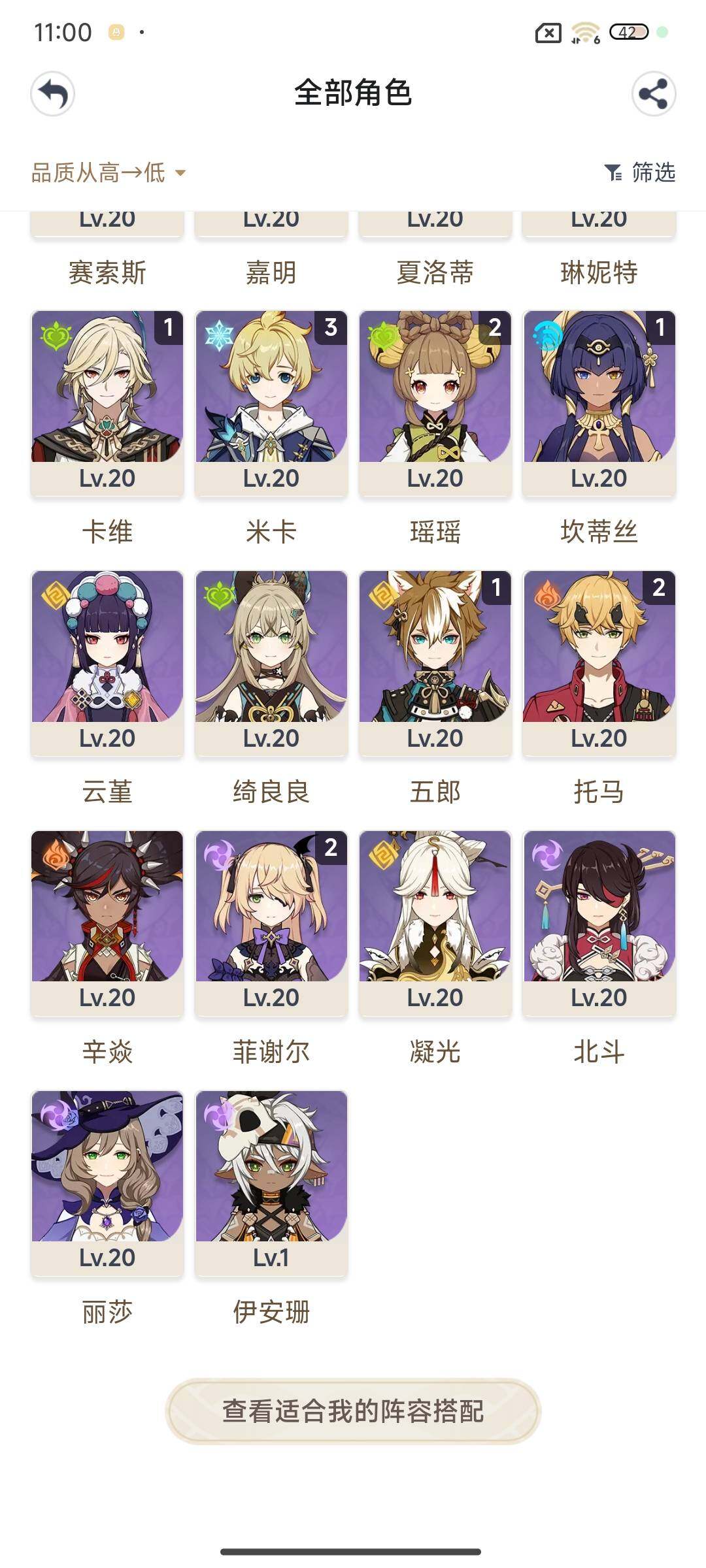Screen dimensions: 706x1568
Task: Open character card 北斗
Action: pyautogui.click(x=599, y=923)
